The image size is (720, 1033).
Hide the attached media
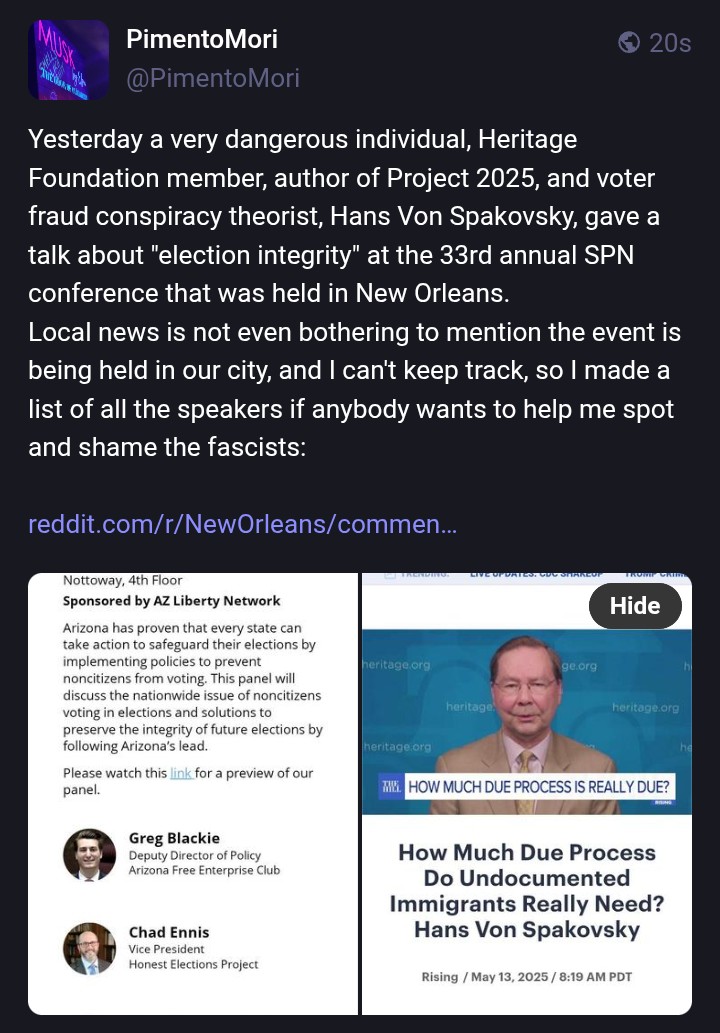635,606
